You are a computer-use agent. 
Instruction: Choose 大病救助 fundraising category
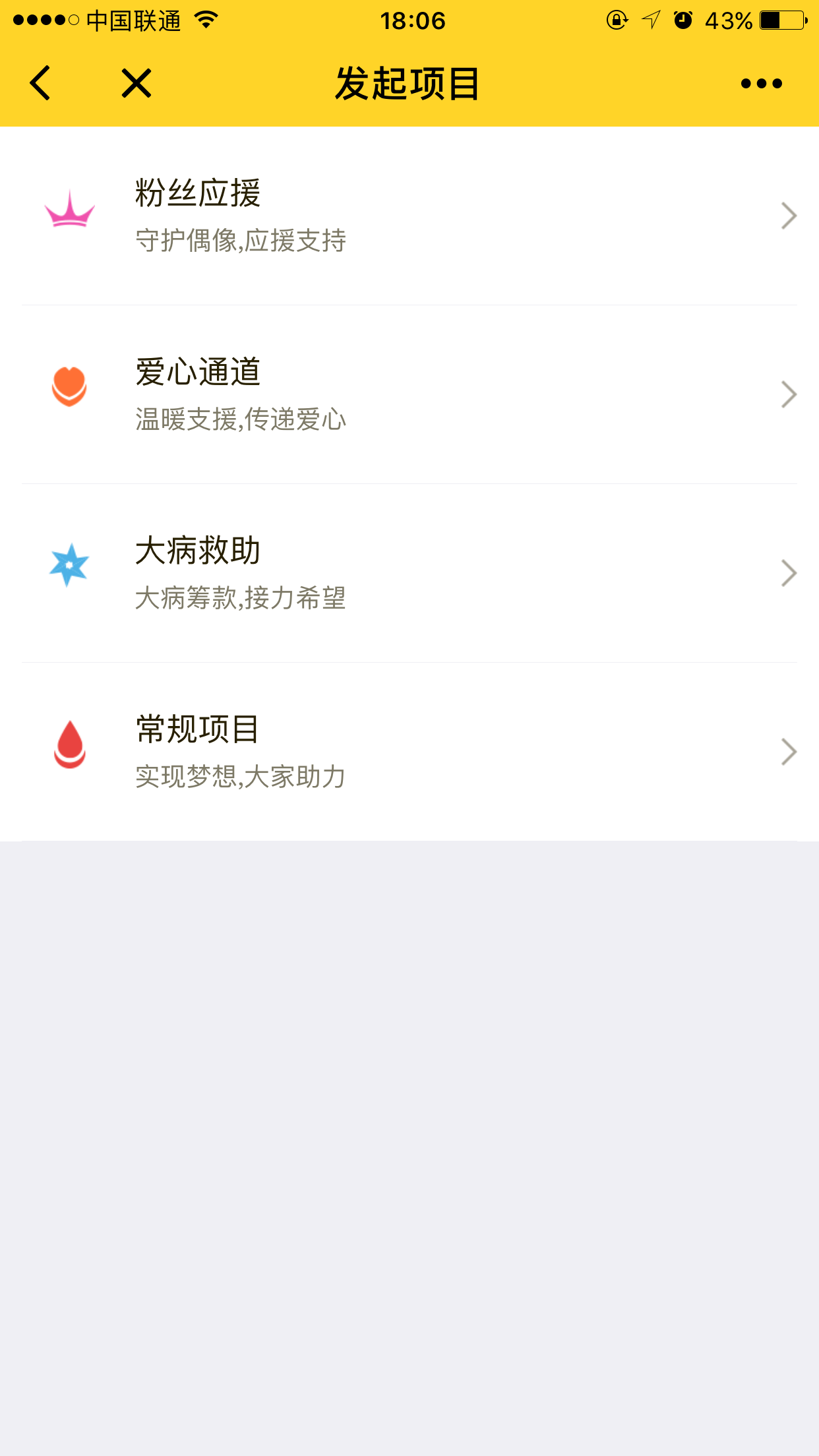409,572
